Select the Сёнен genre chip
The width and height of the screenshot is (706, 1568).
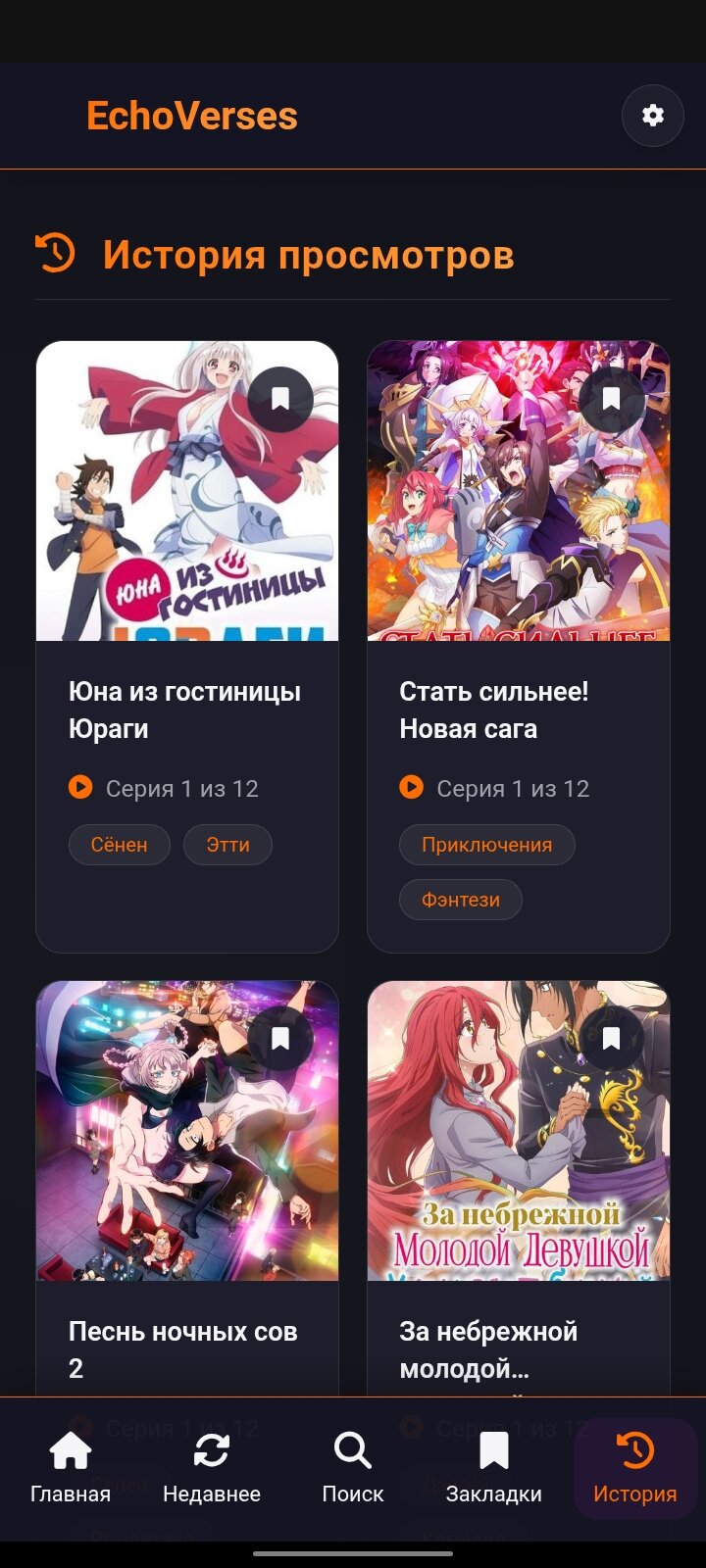tap(120, 845)
